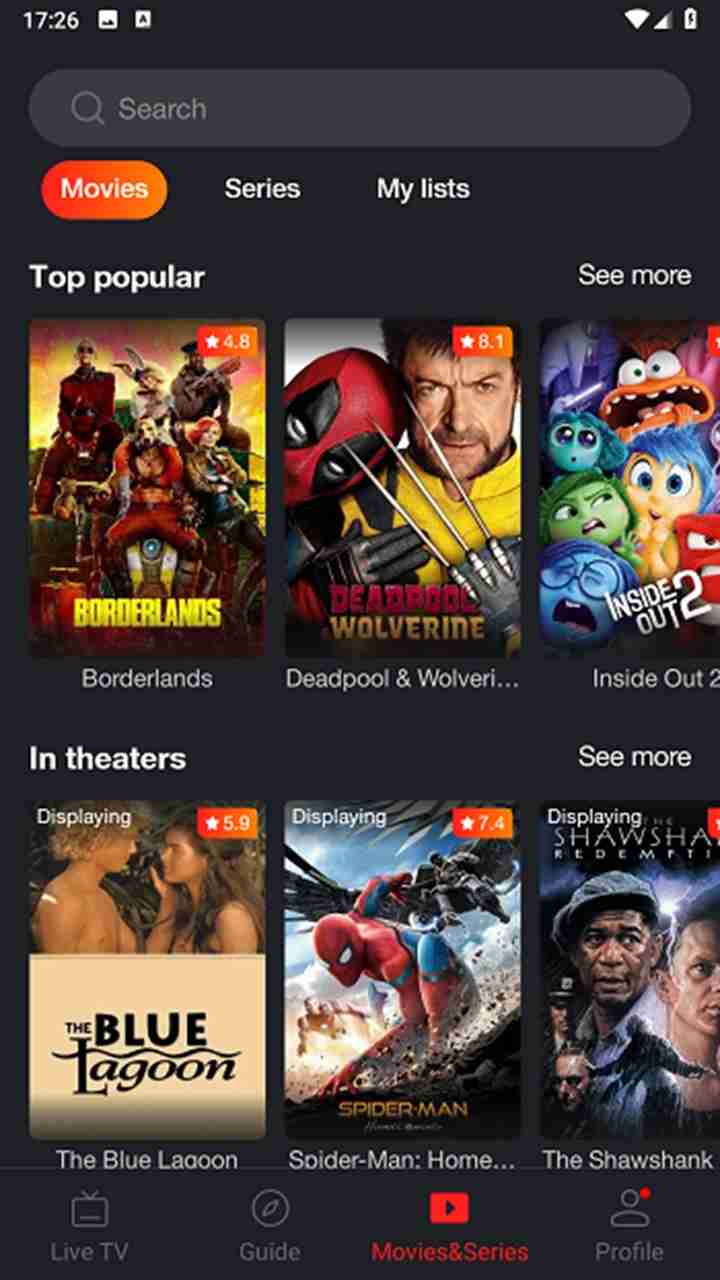Image resolution: width=720 pixels, height=1280 pixels.
Task: Open the Spider-Man movie card
Action: tap(402, 968)
